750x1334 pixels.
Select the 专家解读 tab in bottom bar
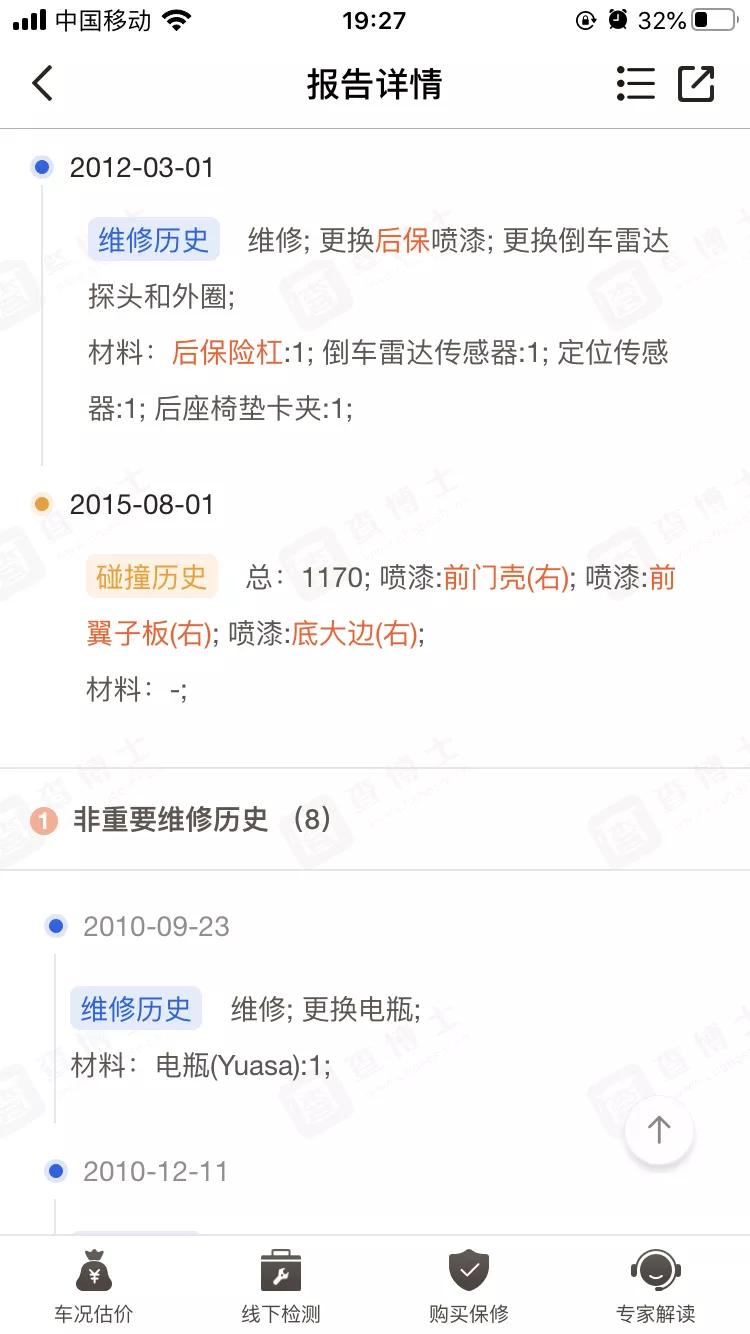[657, 1285]
